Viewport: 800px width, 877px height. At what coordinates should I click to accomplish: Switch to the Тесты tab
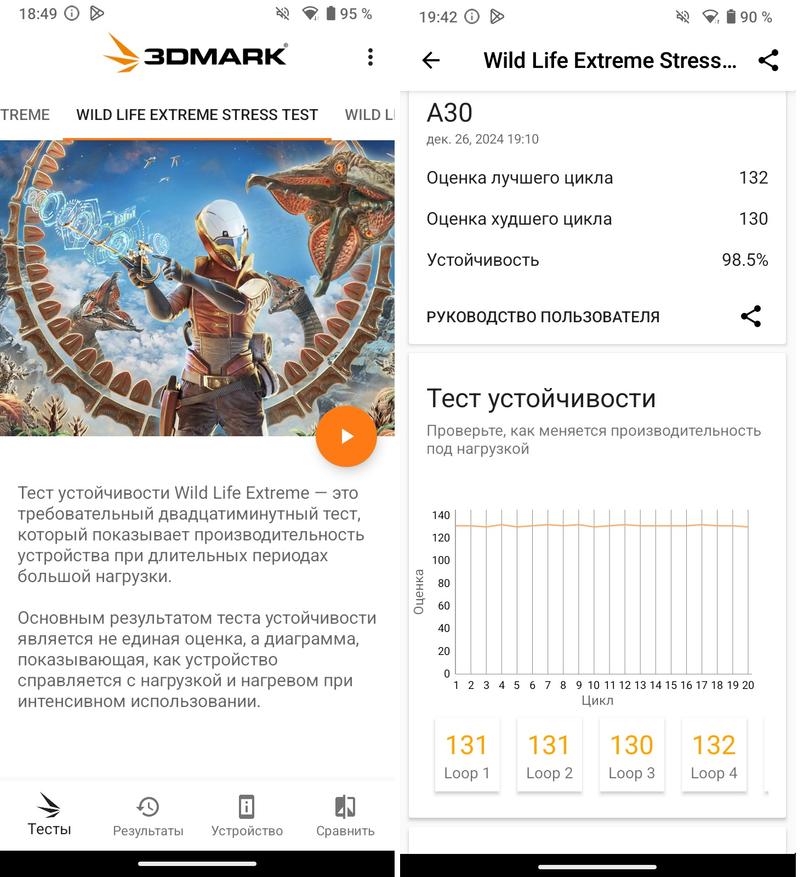(49, 815)
